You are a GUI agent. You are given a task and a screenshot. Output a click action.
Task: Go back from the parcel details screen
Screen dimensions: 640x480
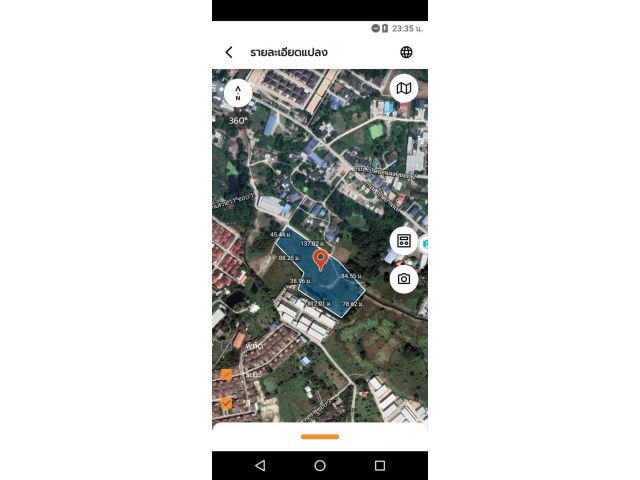(x=229, y=52)
